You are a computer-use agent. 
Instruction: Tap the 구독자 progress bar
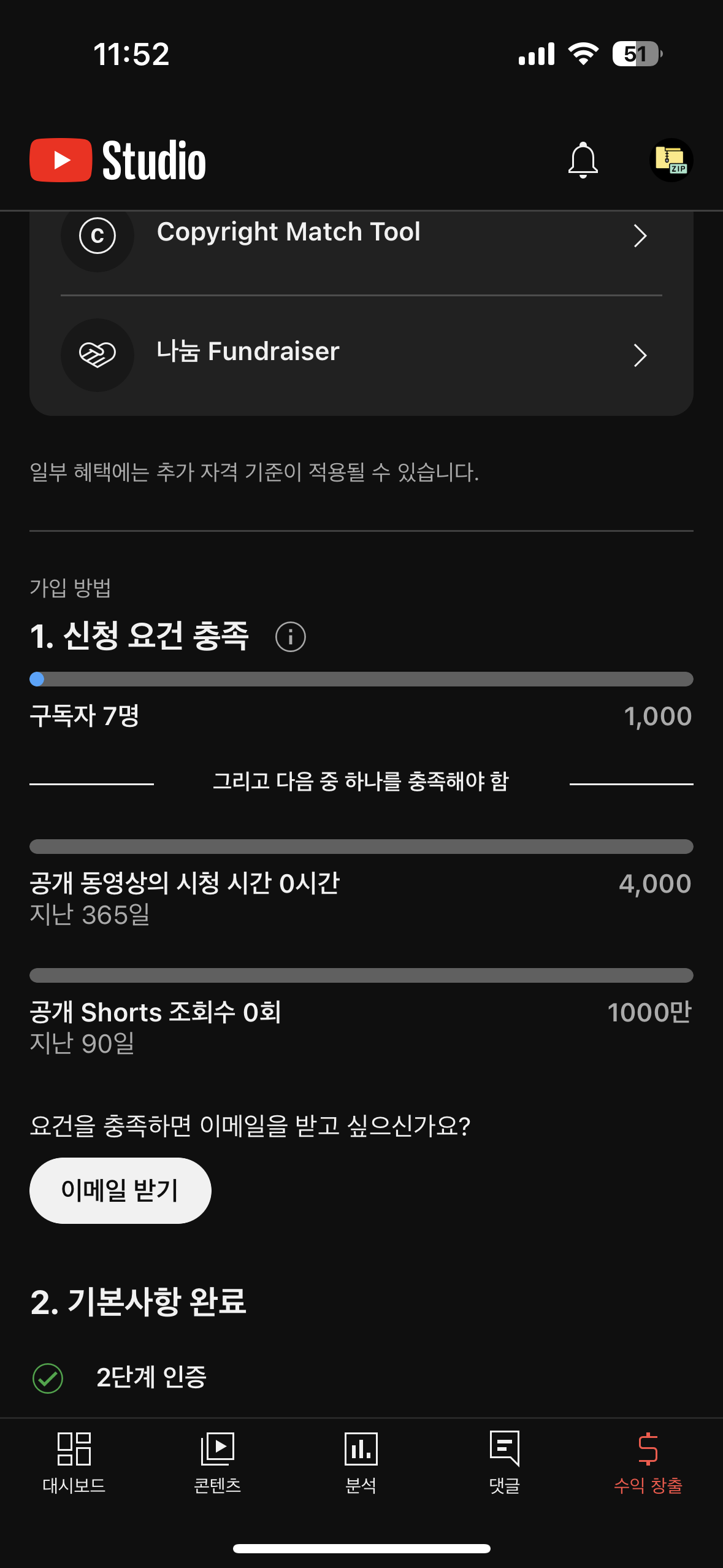(361, 678)
